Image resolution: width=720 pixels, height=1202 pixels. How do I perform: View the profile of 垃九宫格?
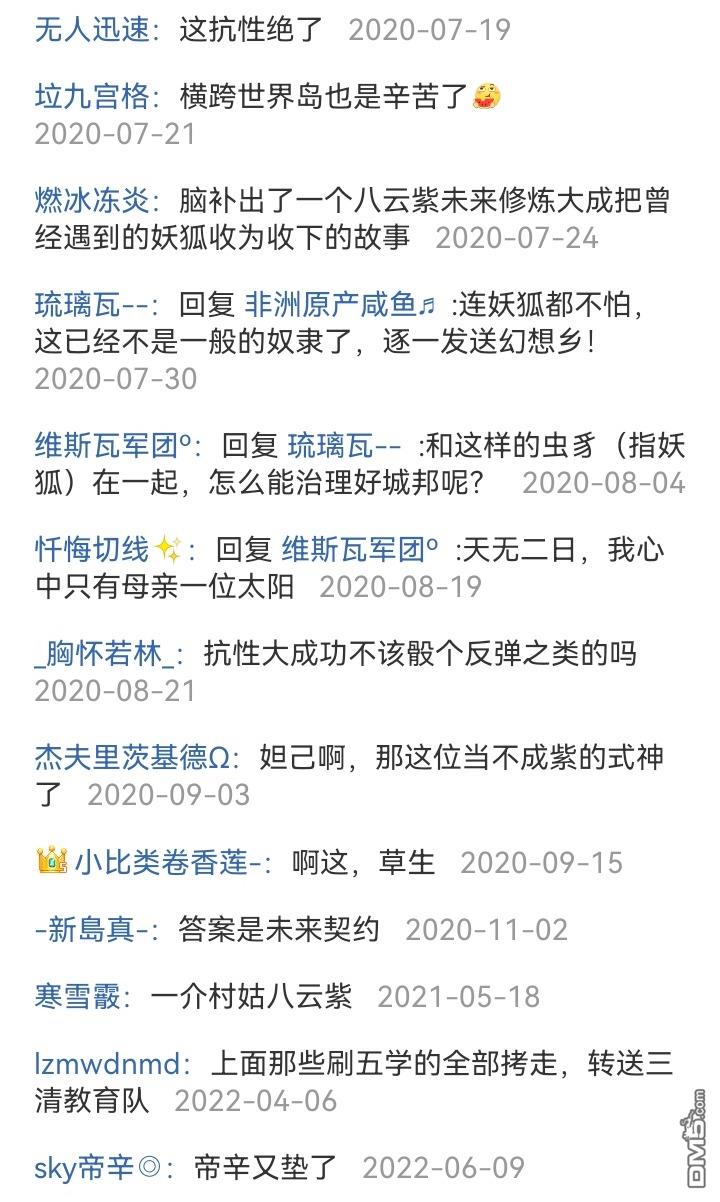pyautogui.click(x=94, y=97)
